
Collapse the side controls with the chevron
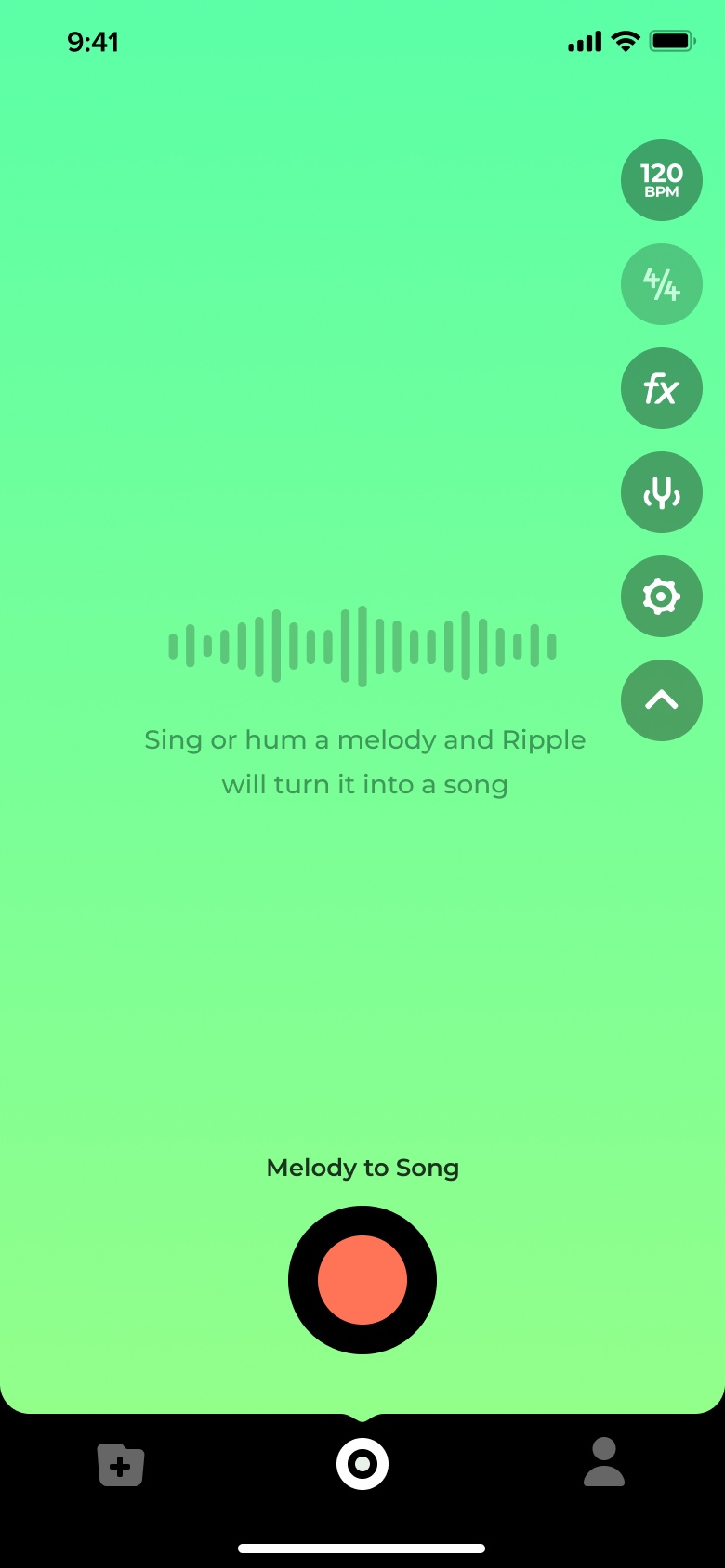click(662, 700)
